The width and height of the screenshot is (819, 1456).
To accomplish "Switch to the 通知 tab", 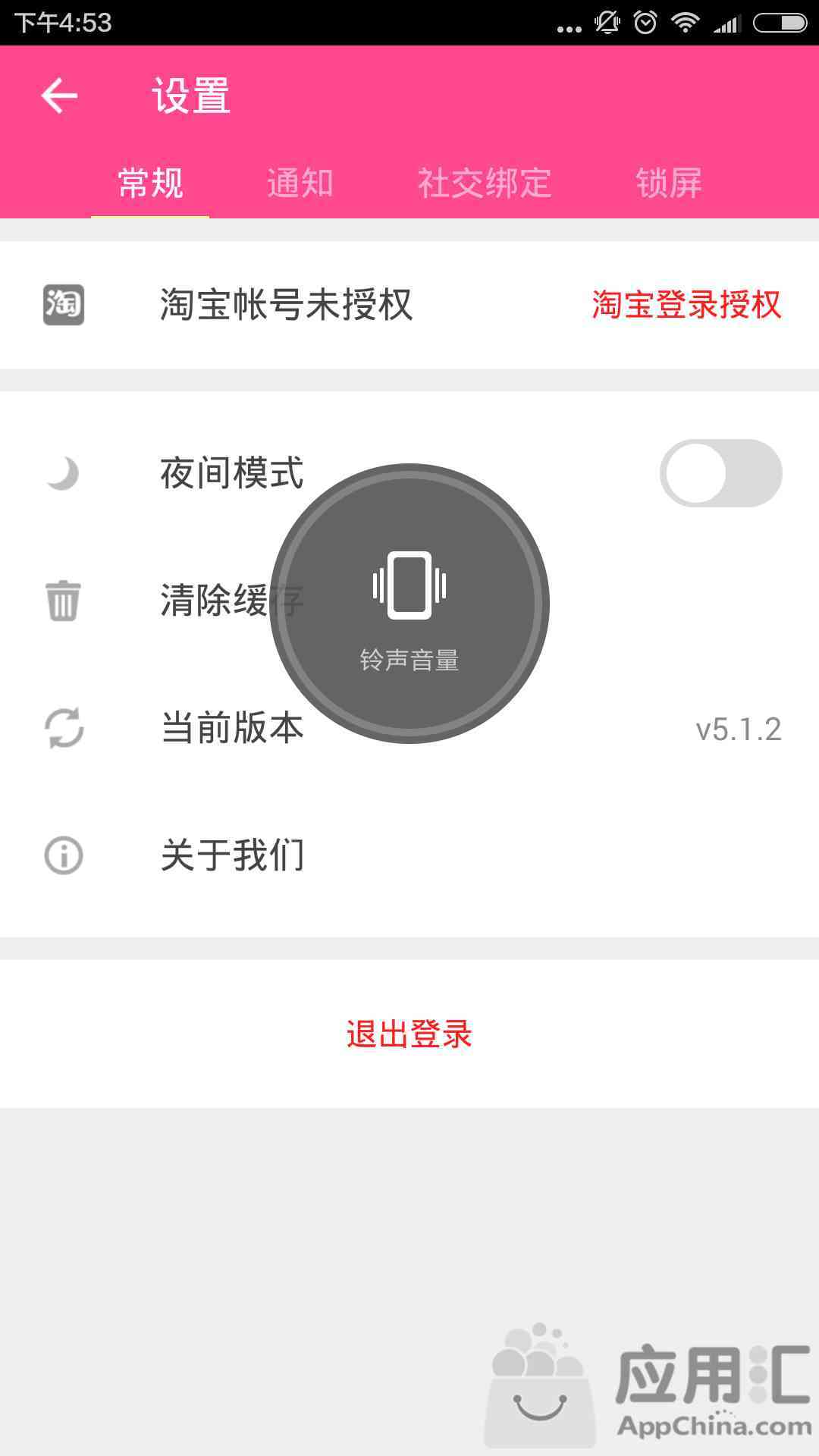I will (300, 183).
